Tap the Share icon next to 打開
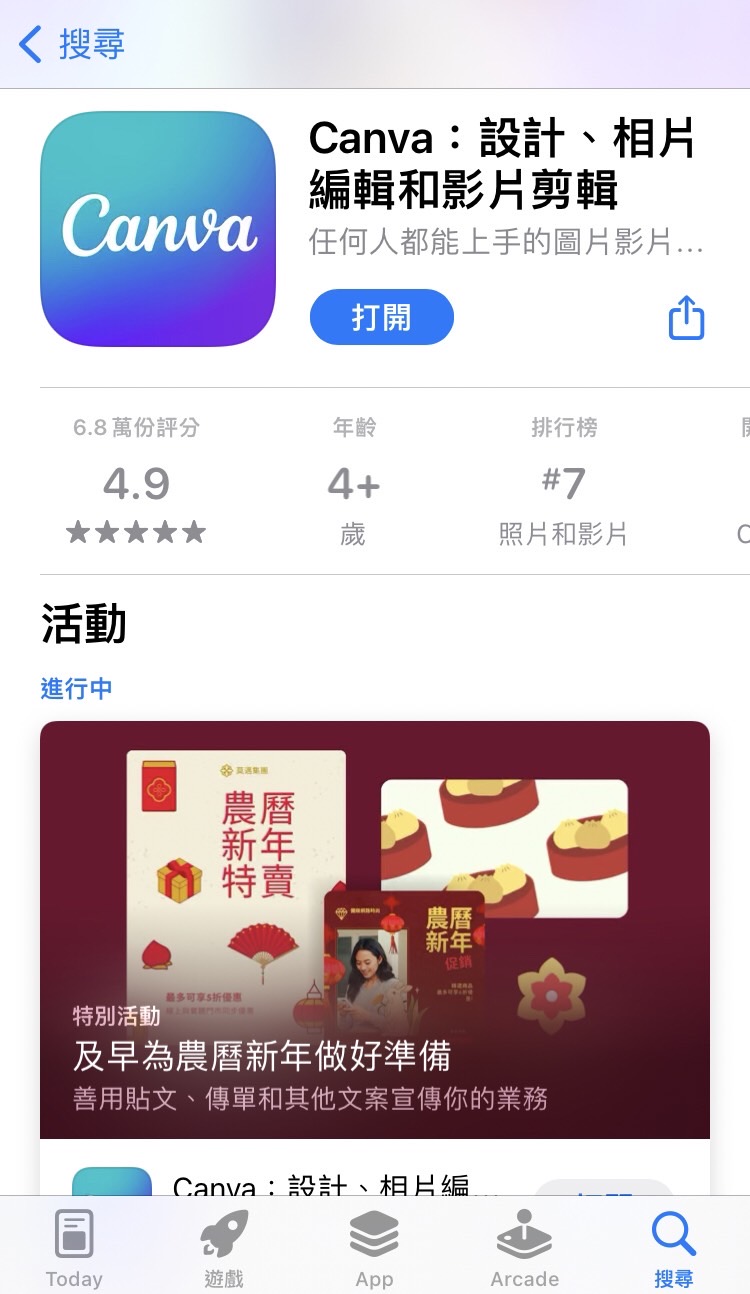The width and height of the screenshot is (750, 1294). tap(686, 316)
